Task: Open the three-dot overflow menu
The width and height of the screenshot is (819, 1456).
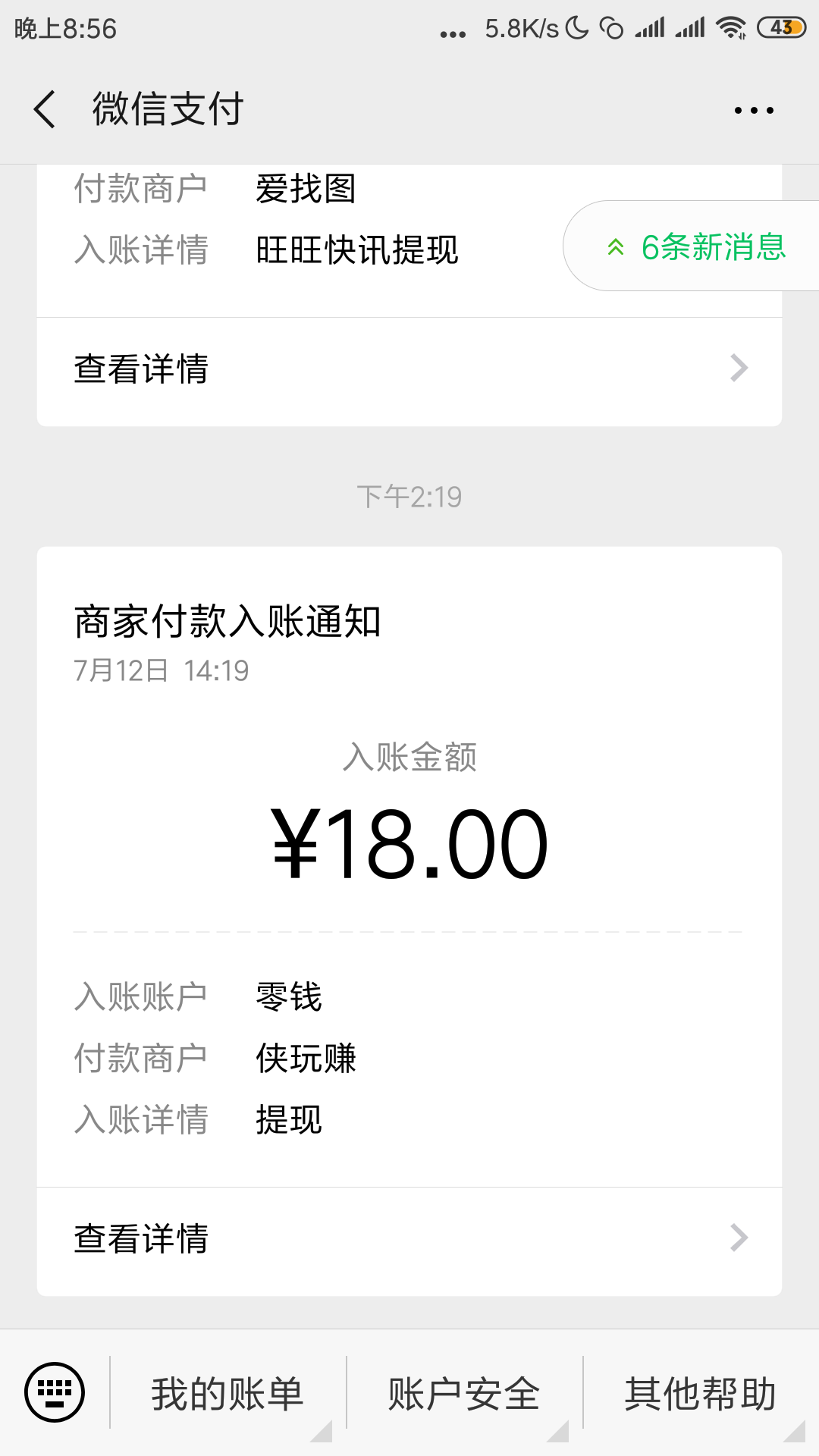Action: click(754, 110)
